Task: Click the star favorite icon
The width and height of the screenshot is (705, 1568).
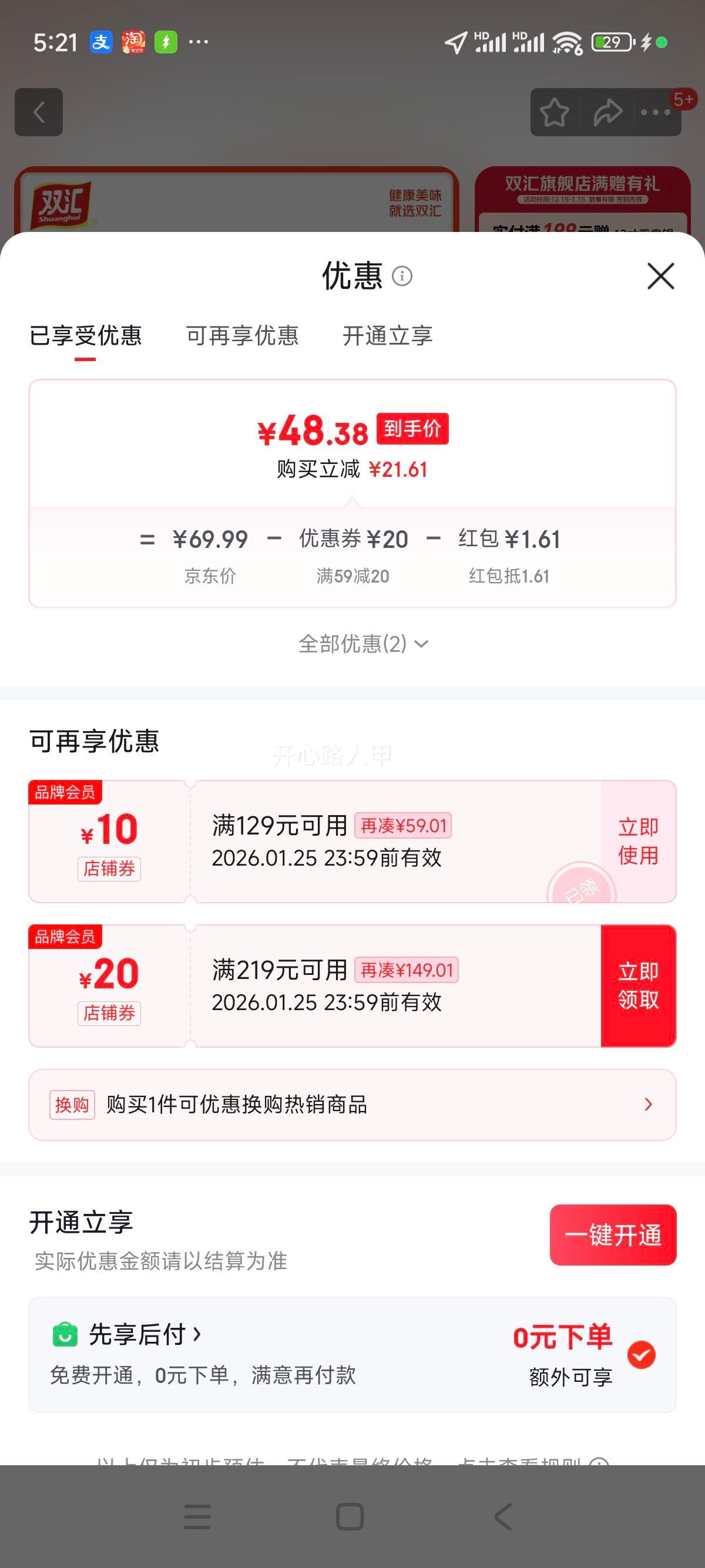Action: click(x=555, y=113)
